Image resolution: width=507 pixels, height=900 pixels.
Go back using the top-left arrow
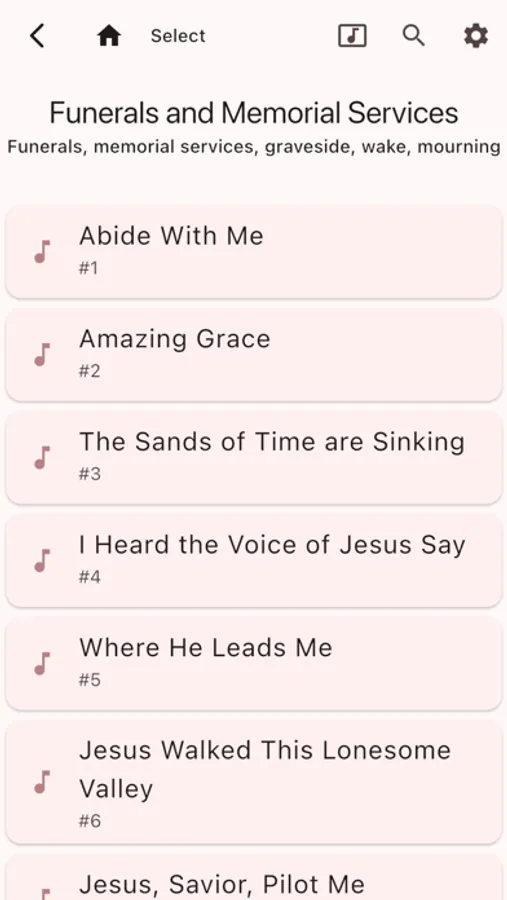click(37, 36)
